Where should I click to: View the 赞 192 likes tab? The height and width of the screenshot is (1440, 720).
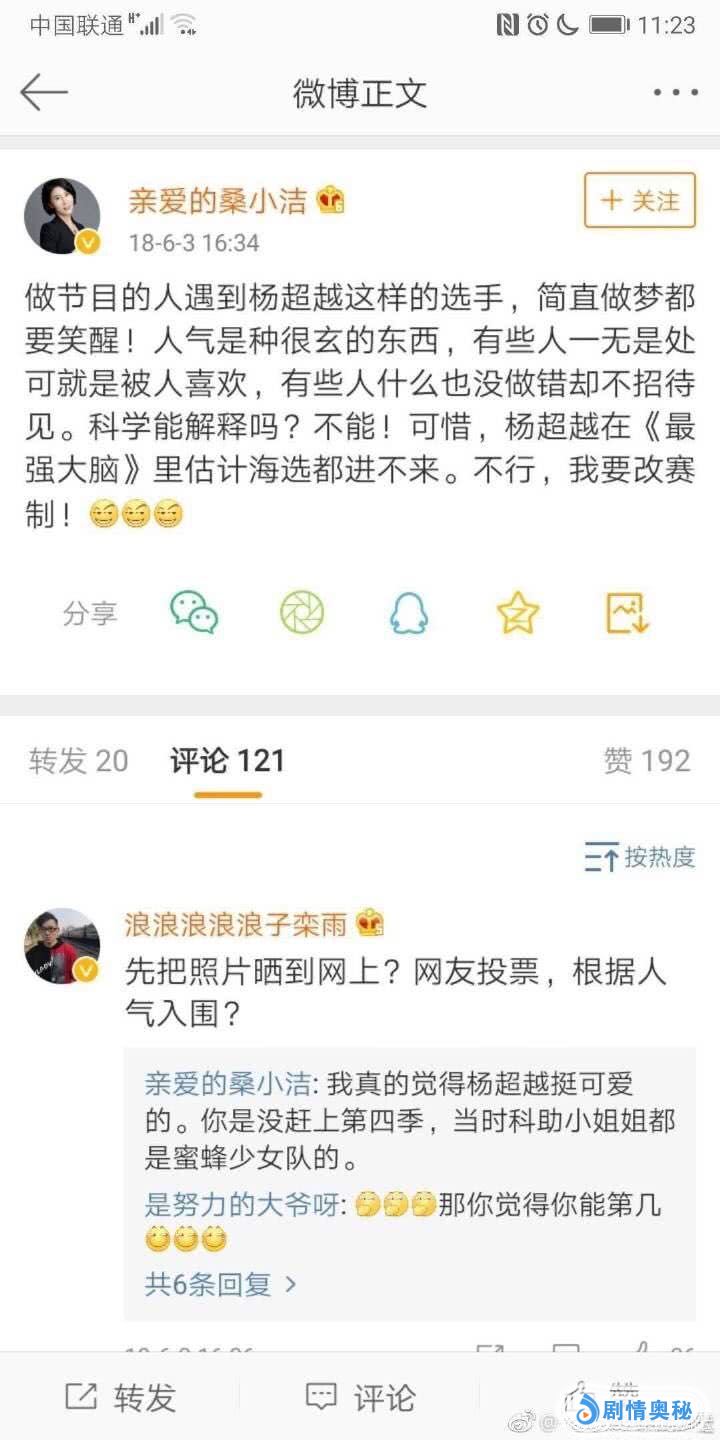[x=647, y=761]
